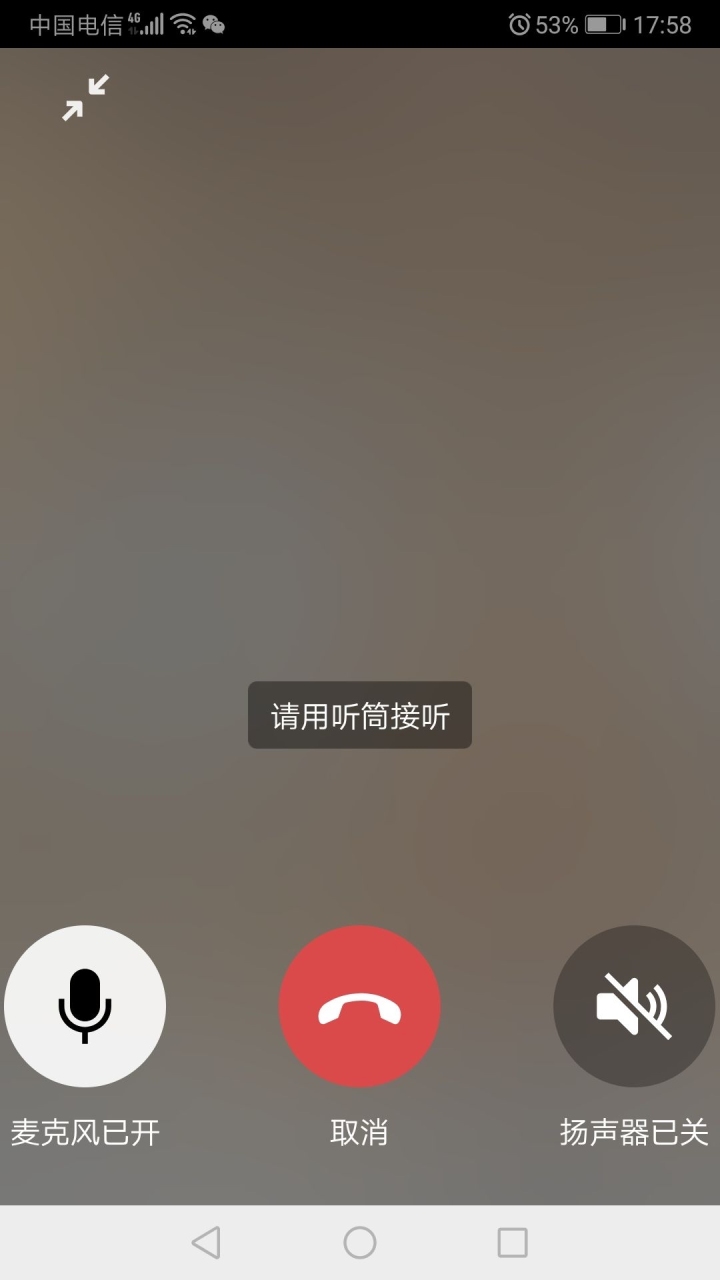
Task: Tap the microphone icon
Action: 85,1005
